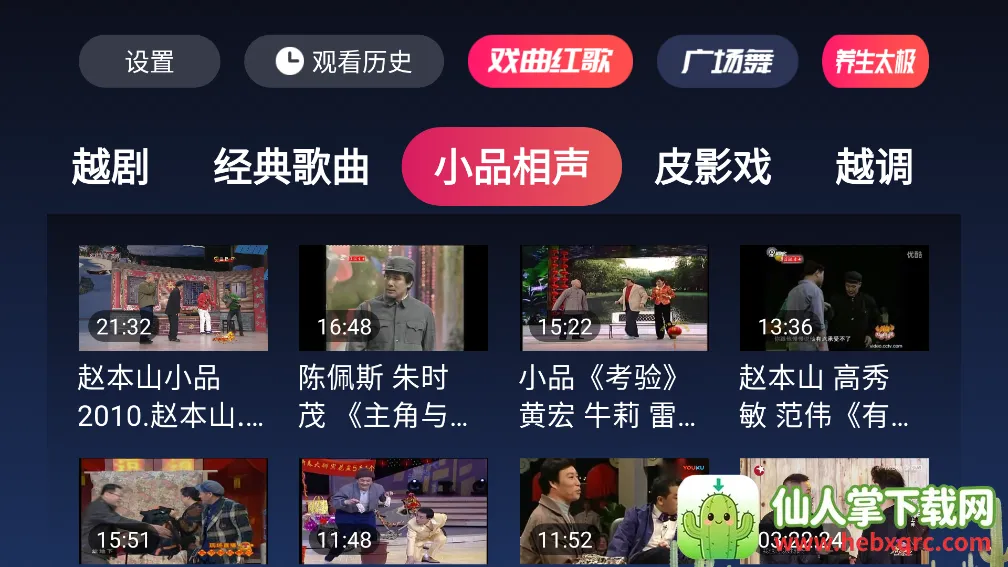Switch to the 广场舞 channel
The width and height of the screenshot is (1008, 567).
pyautogui.click(x=727, y=62)
